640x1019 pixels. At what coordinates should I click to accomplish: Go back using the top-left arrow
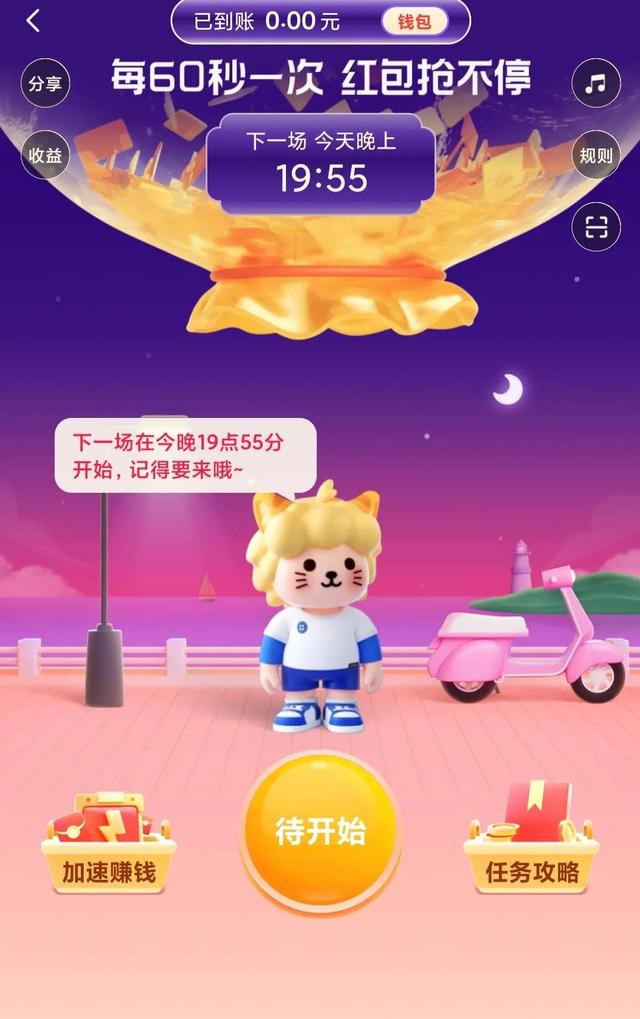click(33, 21)
